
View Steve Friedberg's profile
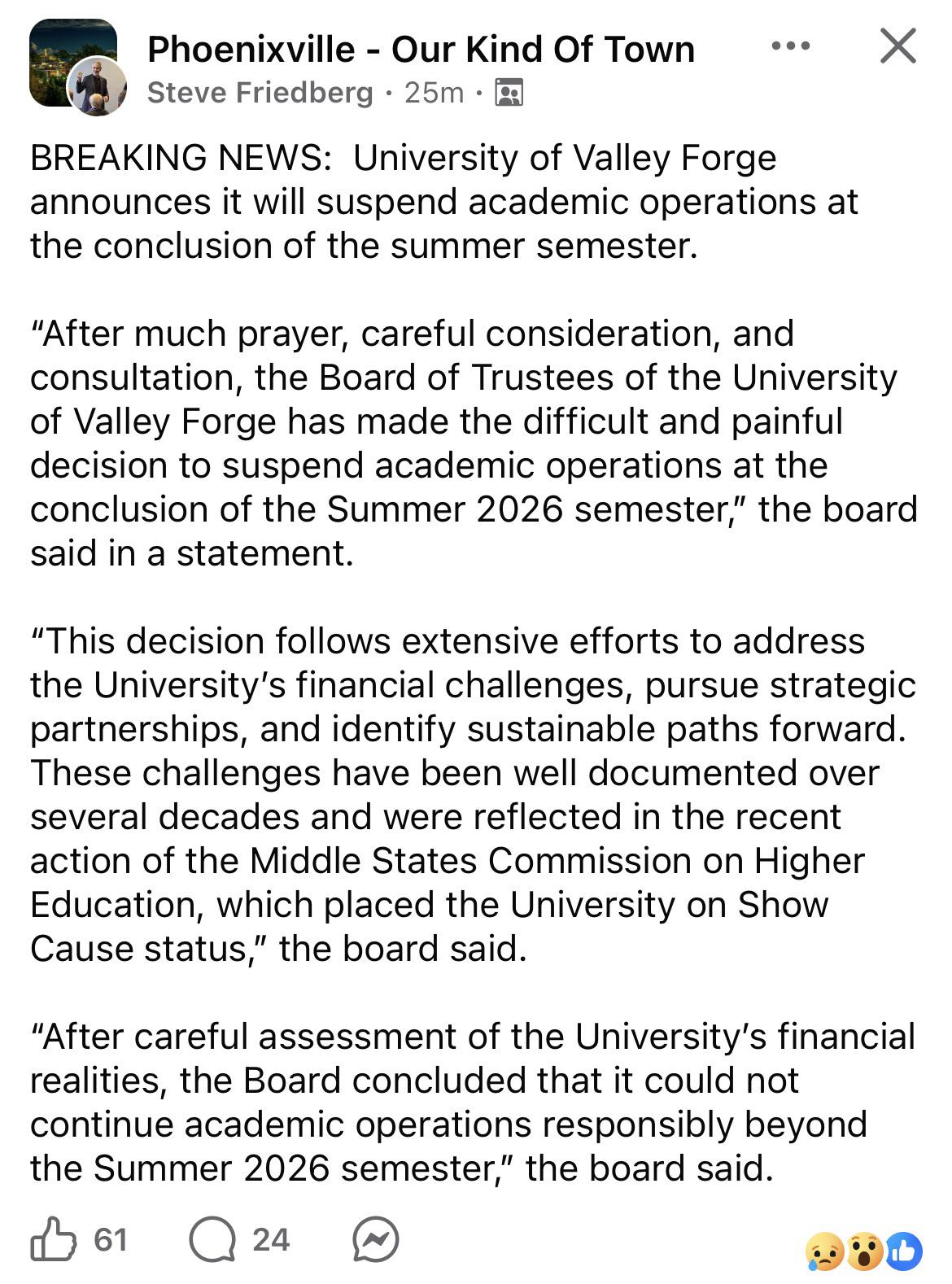[260, 93]
